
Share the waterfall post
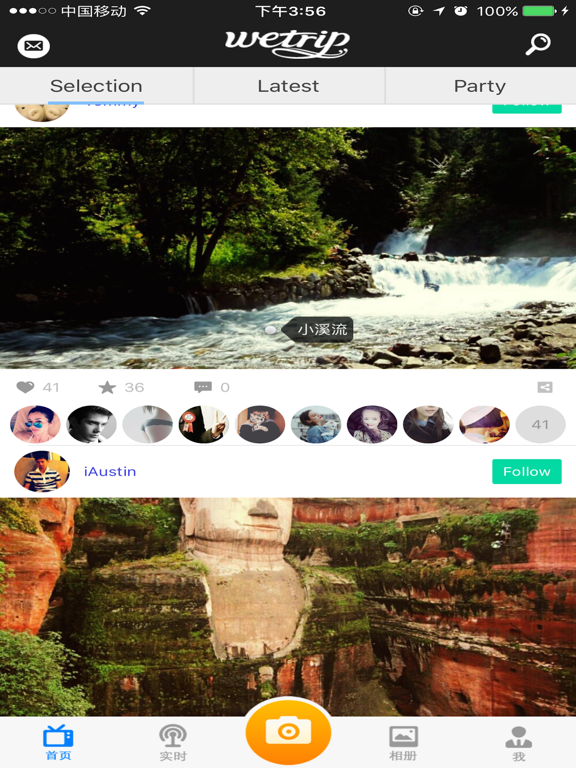coord(545,387)
